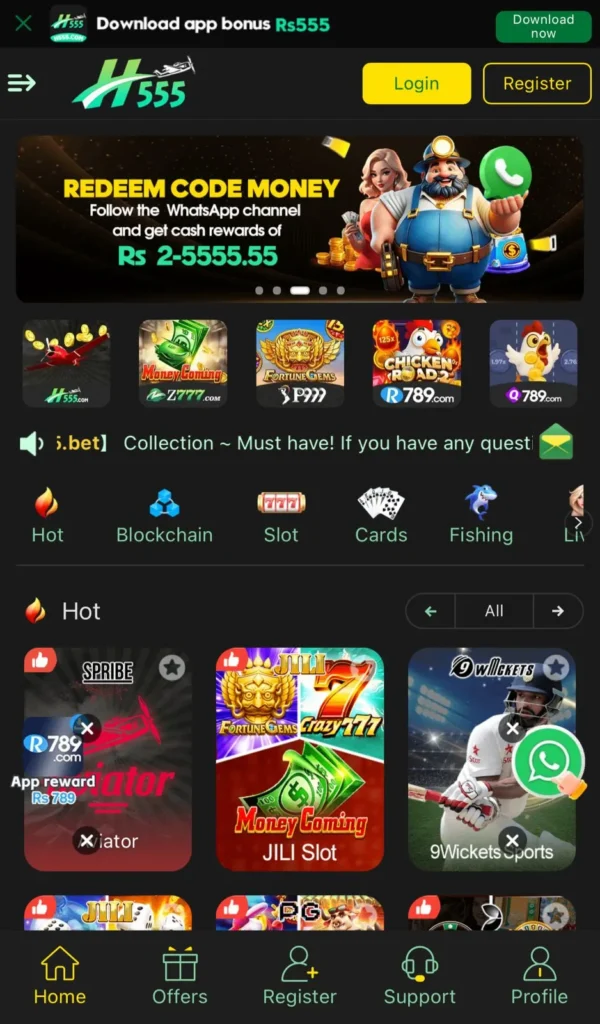Go to the Profile tab
The height and width of the screenshot is (1024, 600).
(x=539, y=977)
